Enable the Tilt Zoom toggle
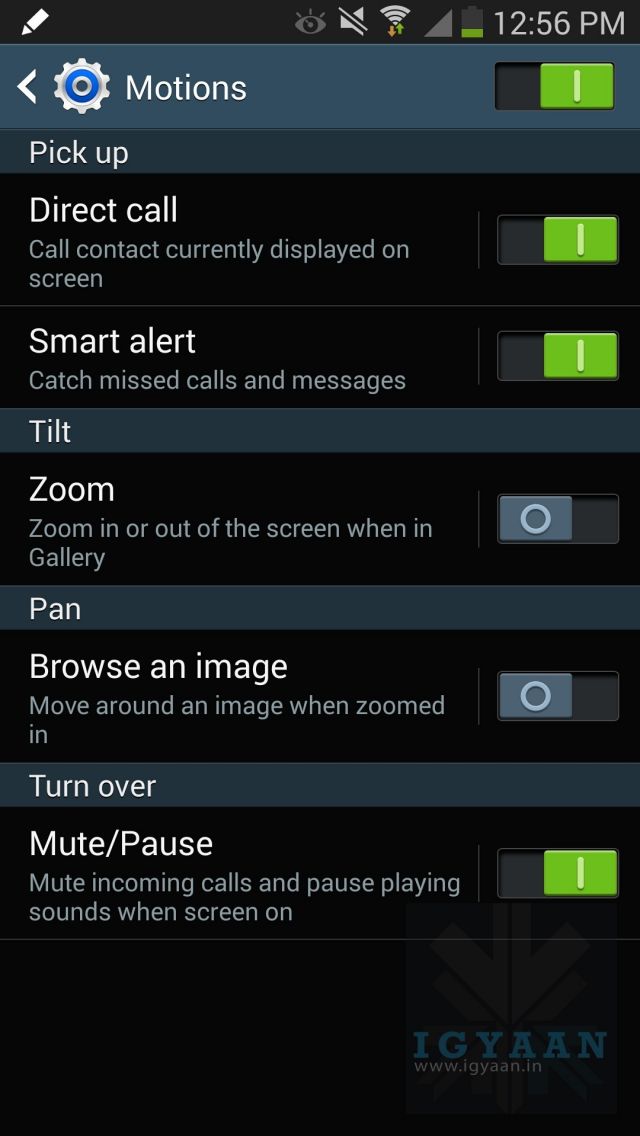This screenshot has height=1136, width=640. click(558, 519)
